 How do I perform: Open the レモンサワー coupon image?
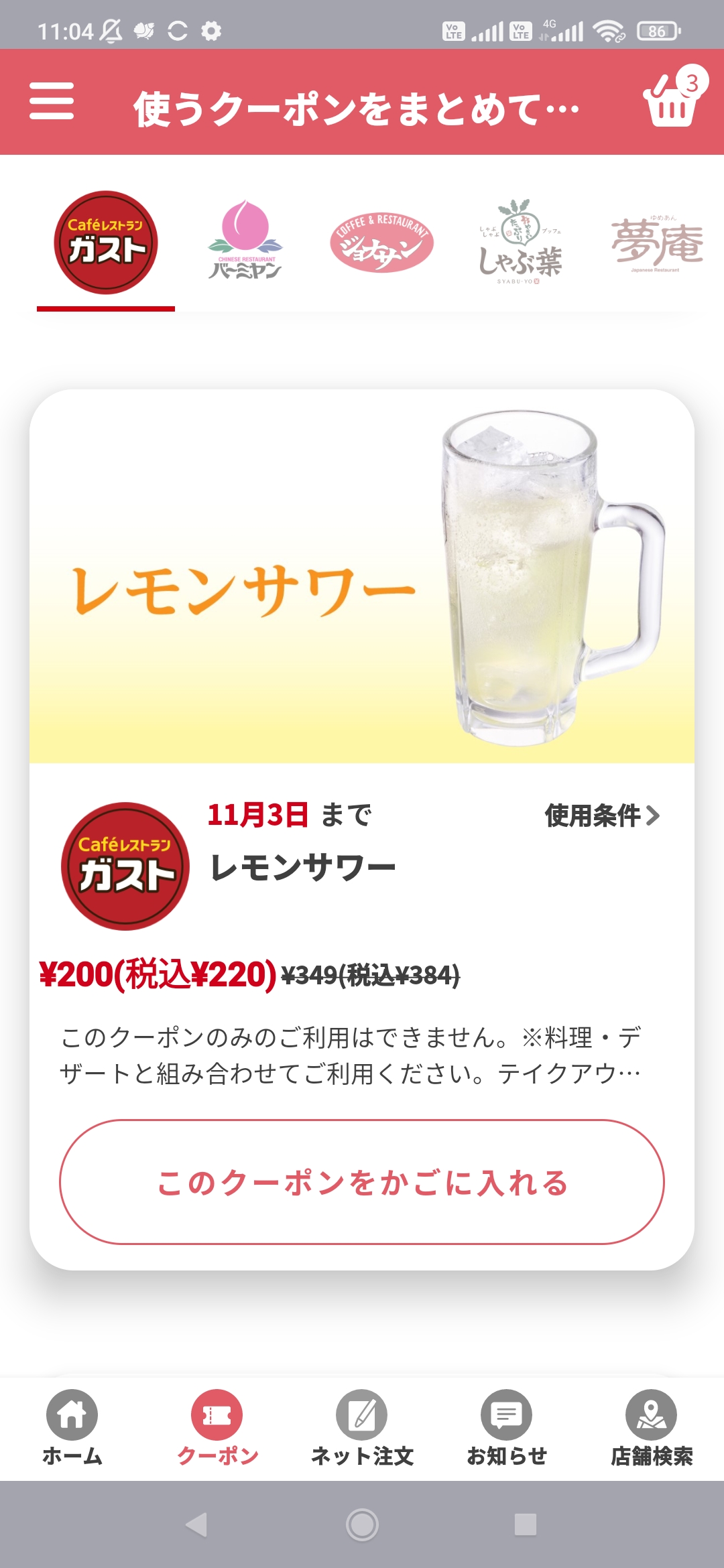pos(362,576)
